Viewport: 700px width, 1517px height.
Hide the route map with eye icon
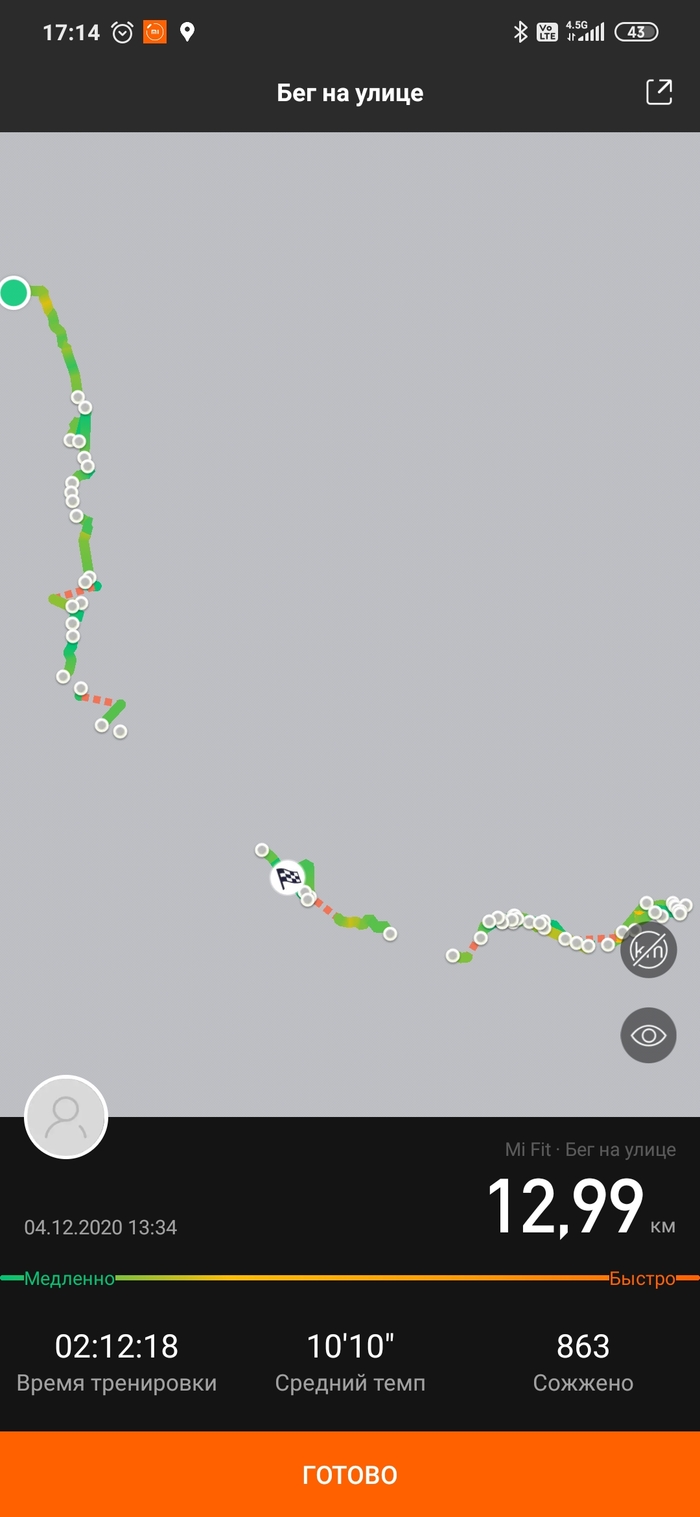pos(648,1035)
